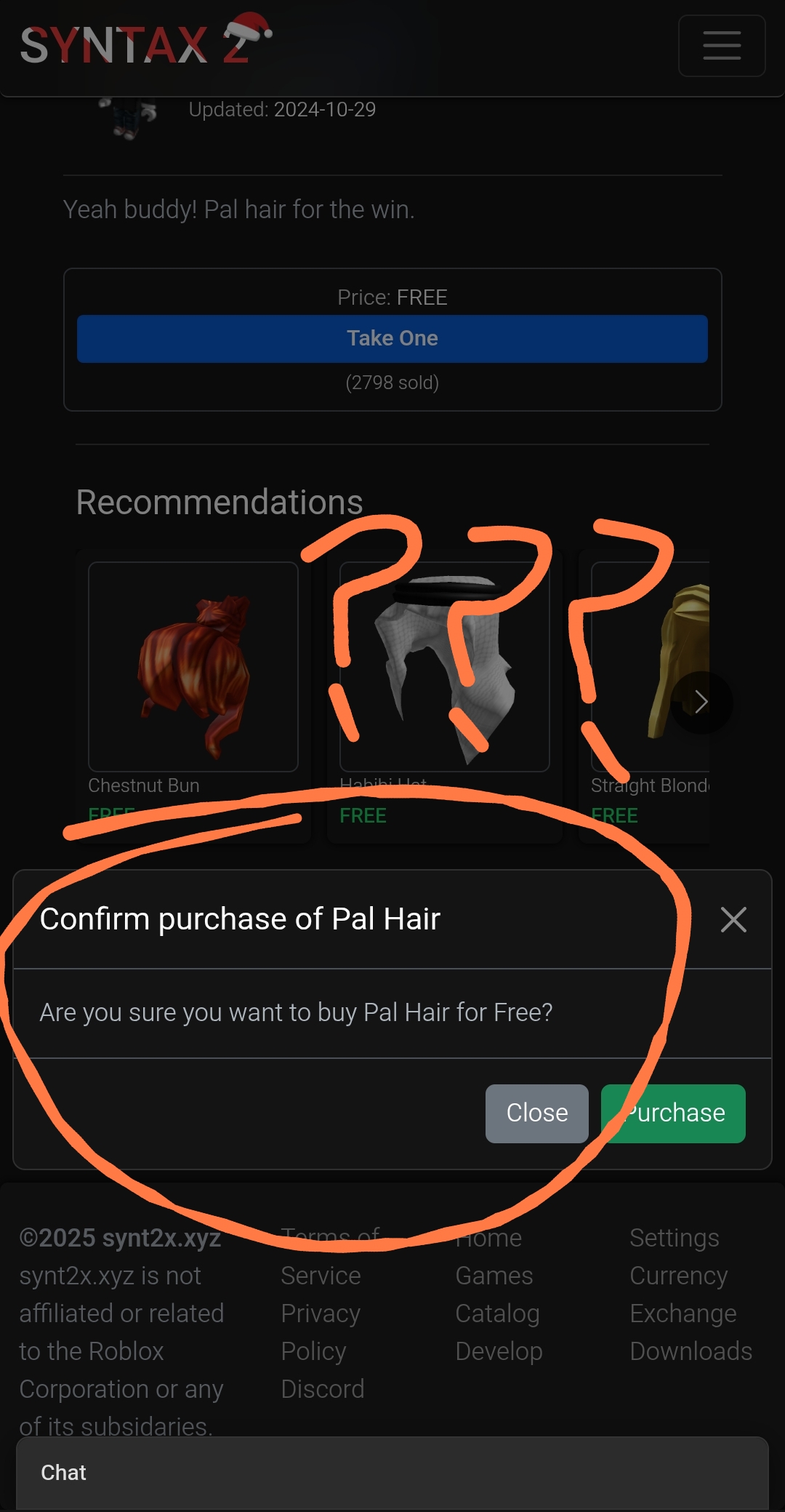Image resolution: width=785 pixels, height=1512 pixels.
Task: Go to Games in the footer
Action: click(x=494, y=1275)
